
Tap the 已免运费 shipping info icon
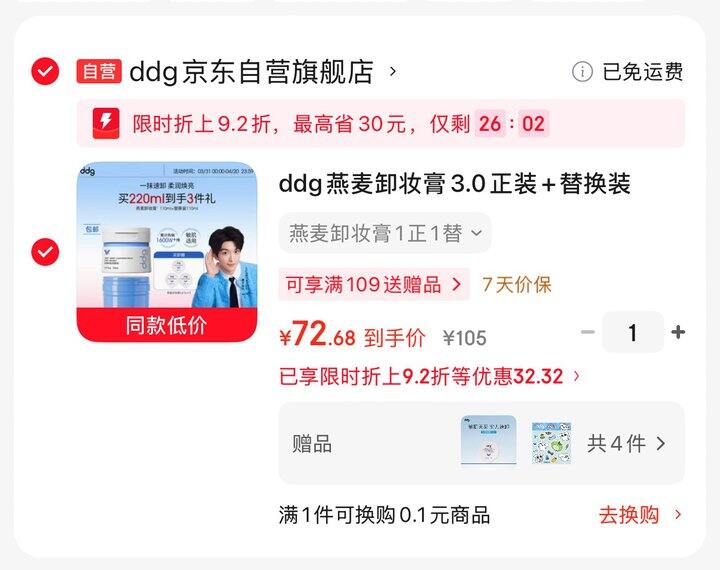(x=582, y=72)
